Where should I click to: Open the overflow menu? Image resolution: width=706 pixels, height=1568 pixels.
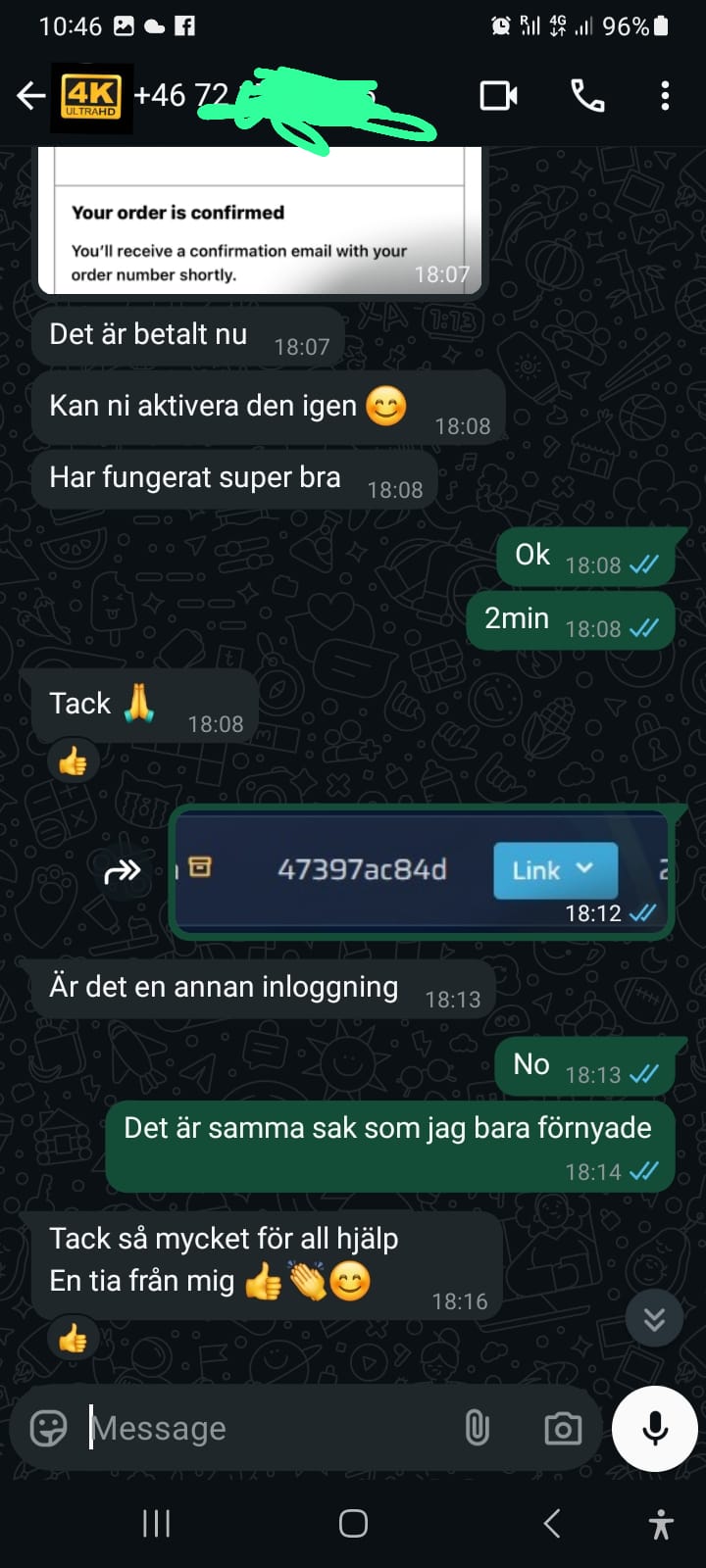(665, 95)
